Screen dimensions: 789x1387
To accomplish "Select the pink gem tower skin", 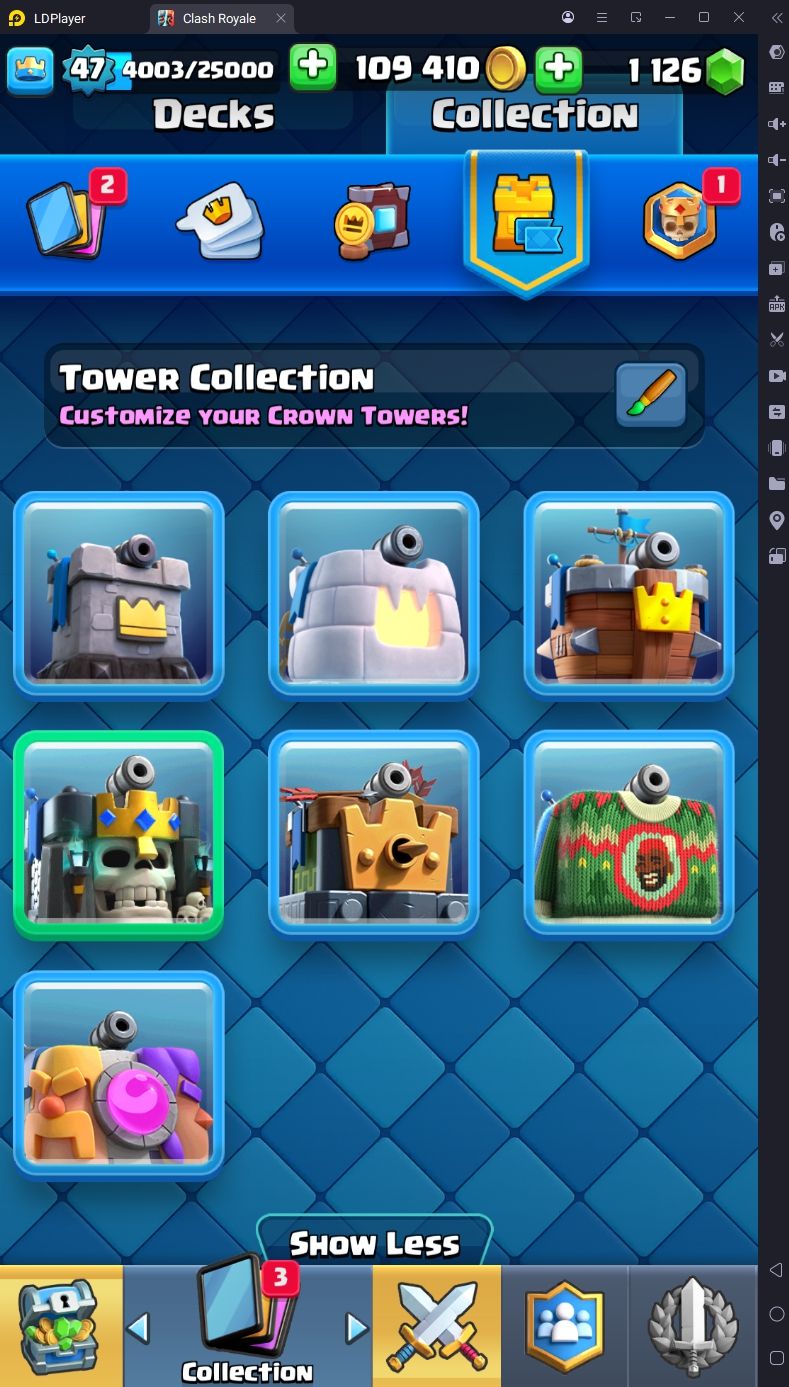I will tap(119, 1074).
